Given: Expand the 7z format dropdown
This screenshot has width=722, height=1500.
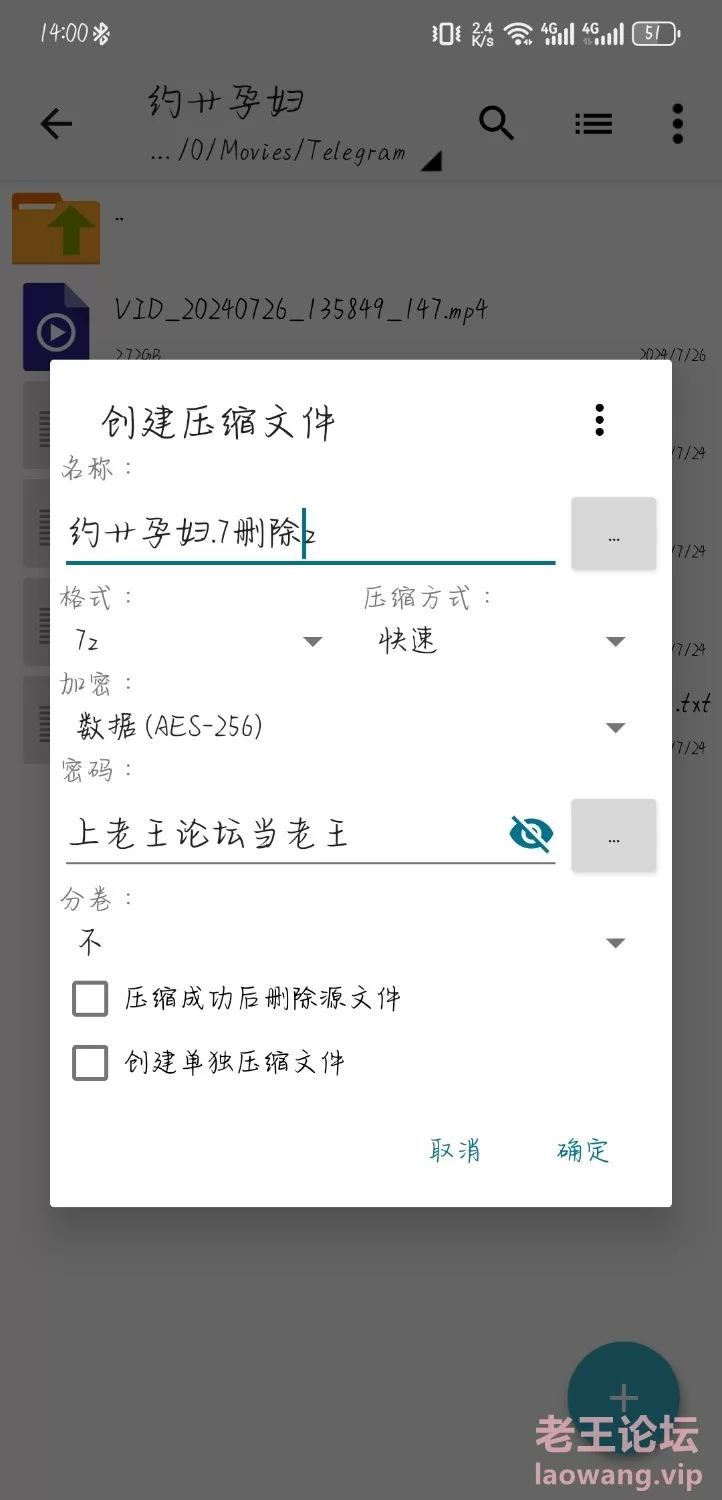Looking at the screenshot, I should [202, 641].
